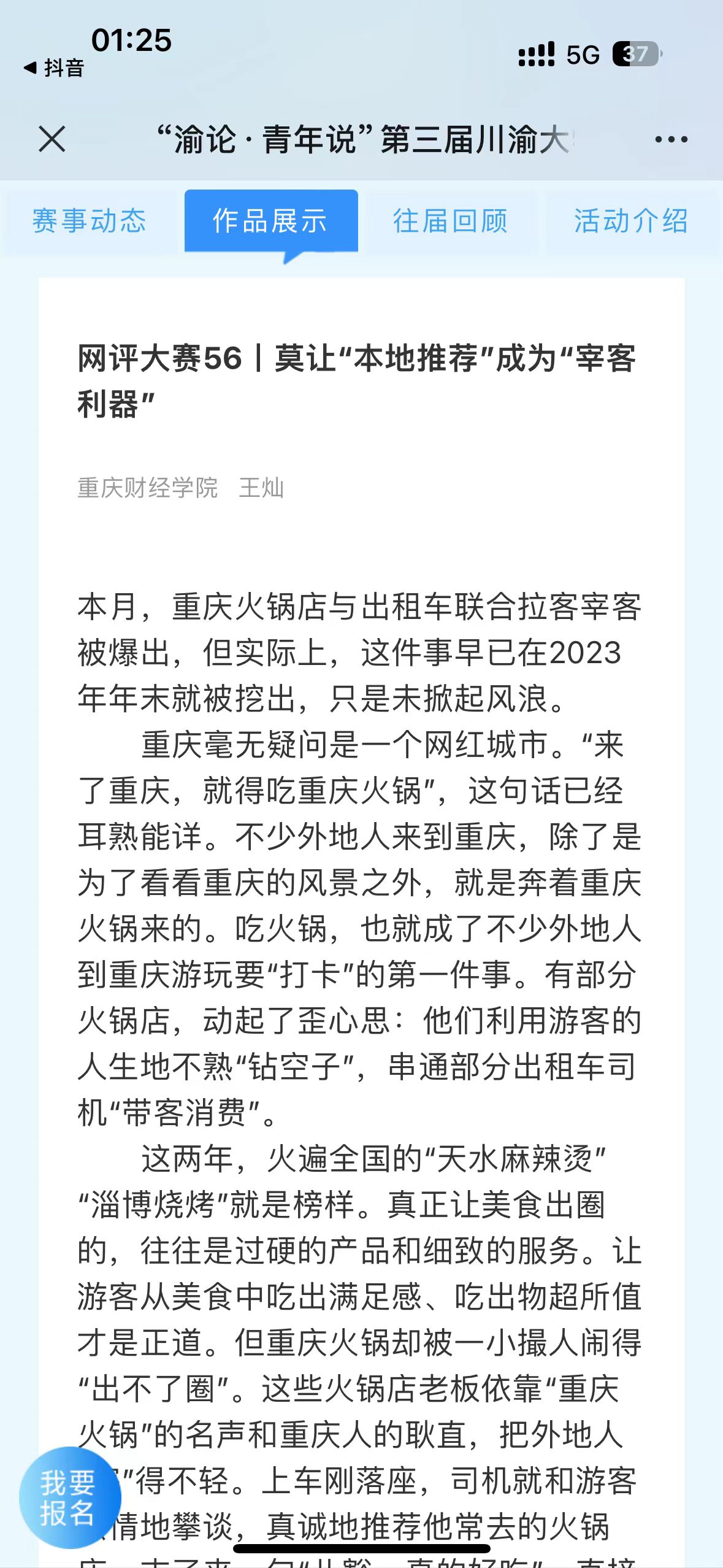Viewport: 723px width, 1568px height.
Task: Open the 往届回顾 tab
Action: click(451, 221)
